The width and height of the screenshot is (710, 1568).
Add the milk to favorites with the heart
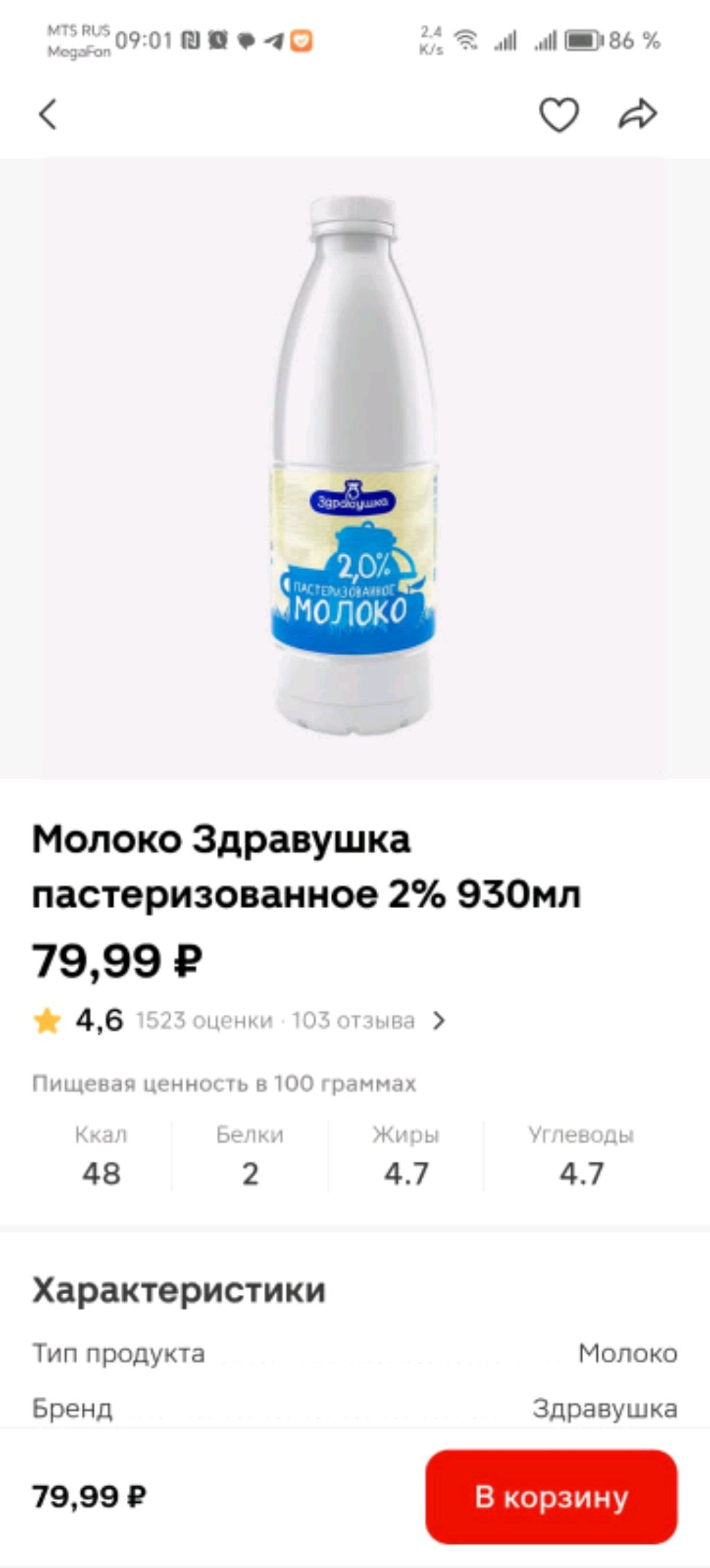coord(559,115)
